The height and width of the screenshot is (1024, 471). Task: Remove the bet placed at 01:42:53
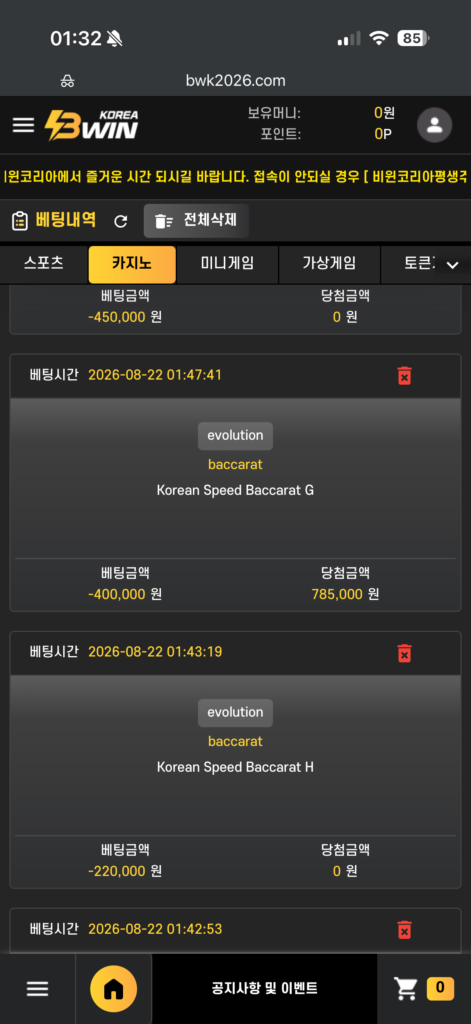(x=404, y=929)
